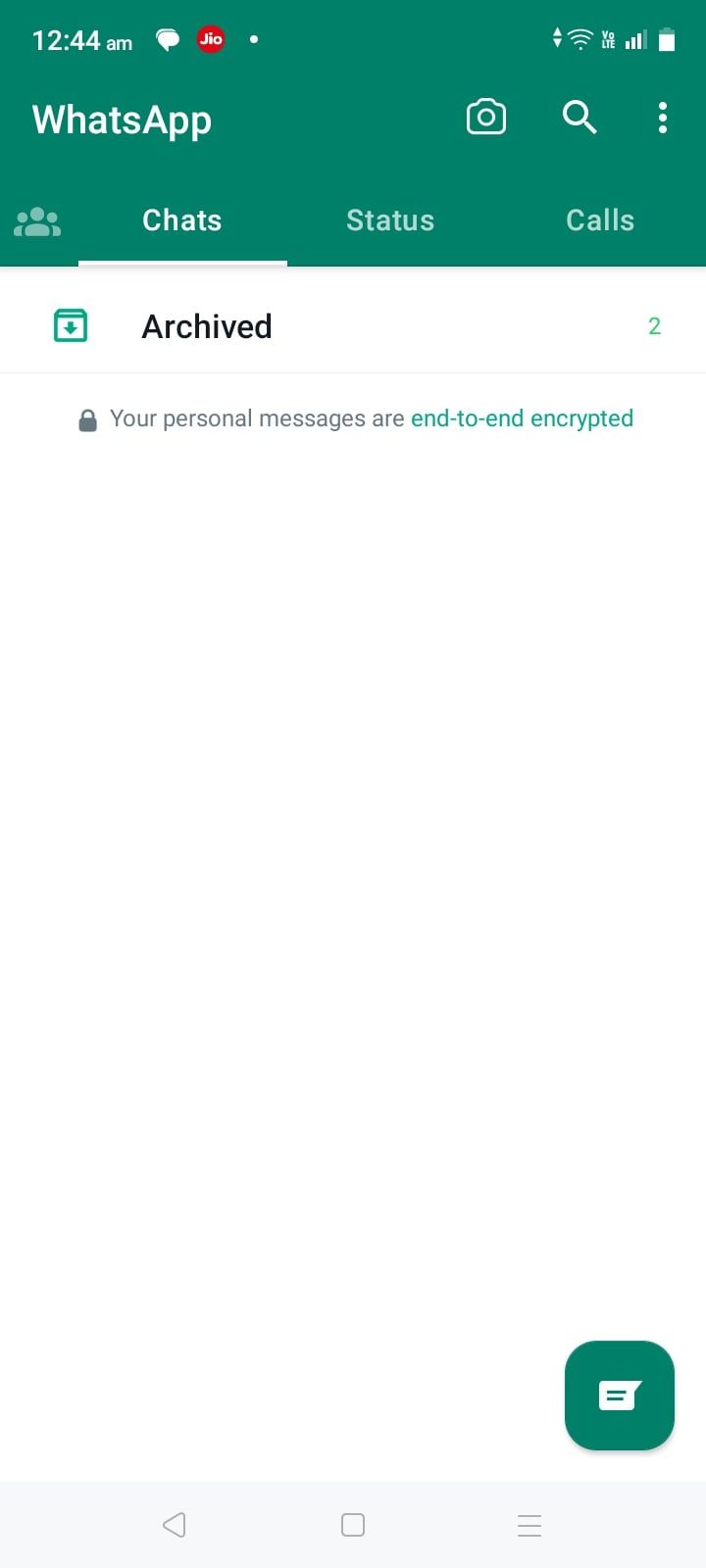Switch to the Calls tab

pyautogui.click(x=600, y=220)
